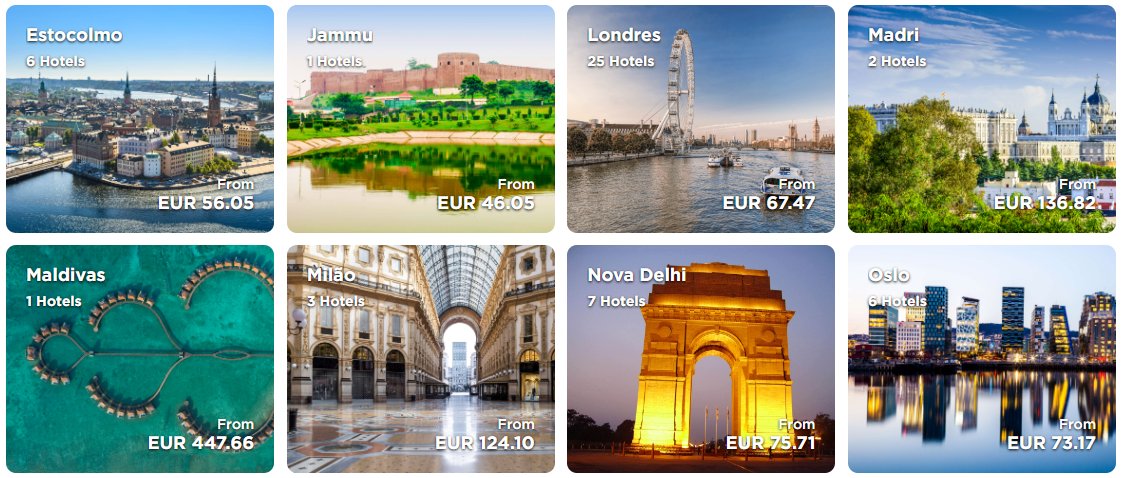Choose the Maldivas hotel card
The height and width of the screenshot is (478, 1124).
[x=140, y=358]
